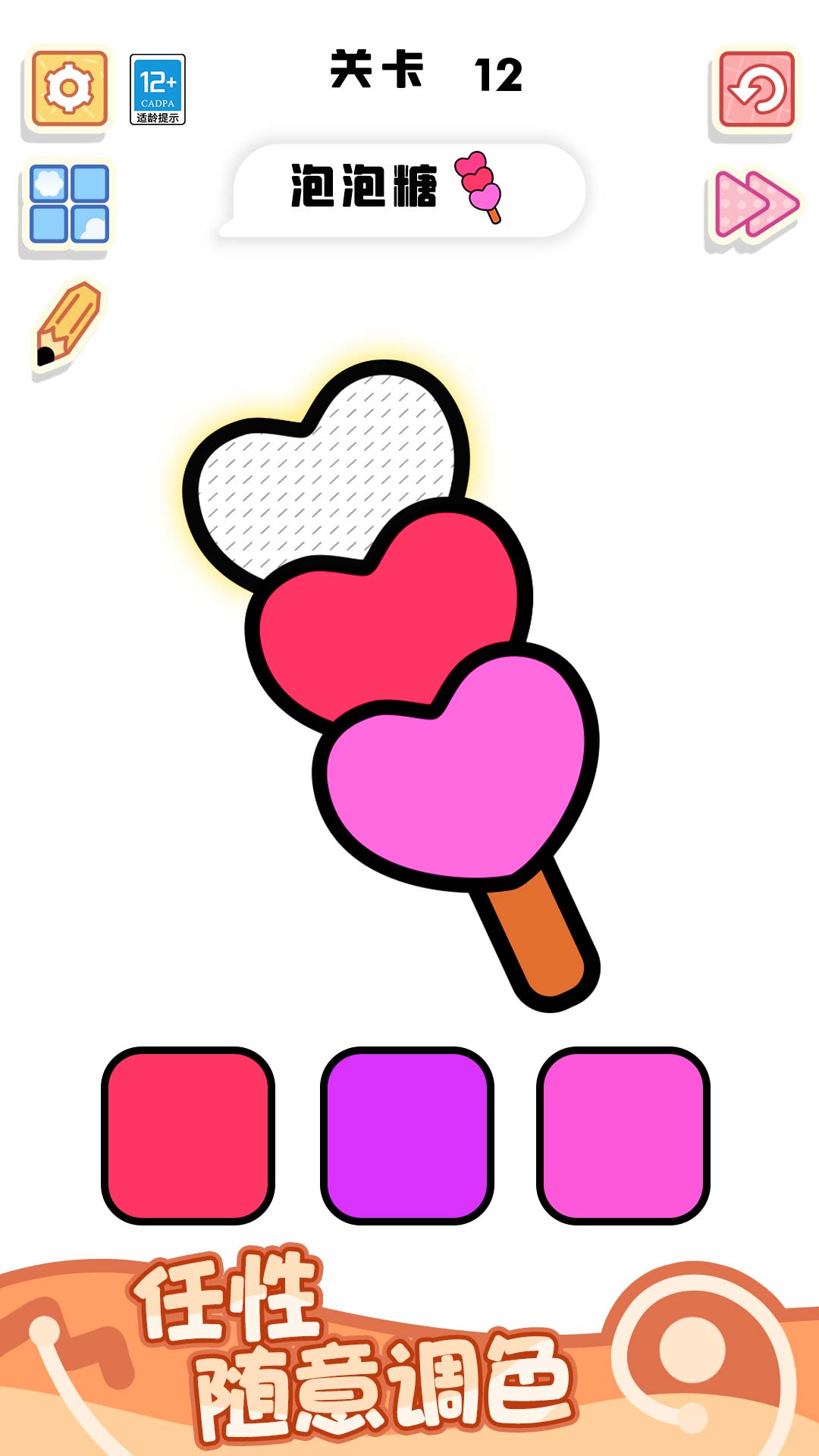Skip the level with the pink fast-forward arrows
819x1456 pixels.
(755, 205)
